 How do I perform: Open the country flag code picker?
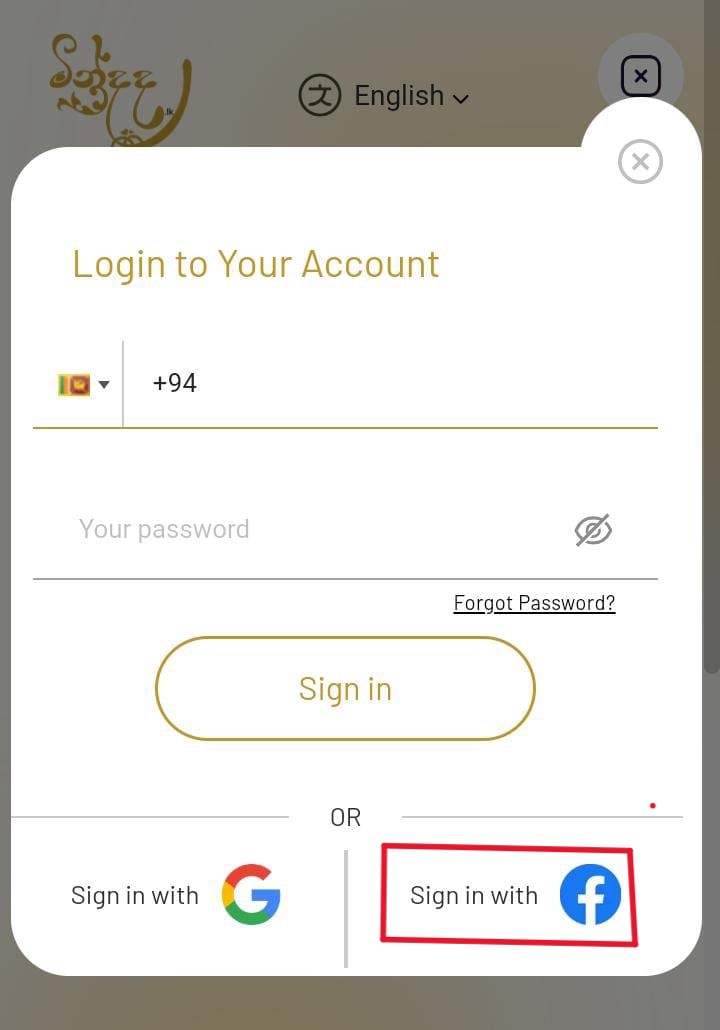point(83,385)
